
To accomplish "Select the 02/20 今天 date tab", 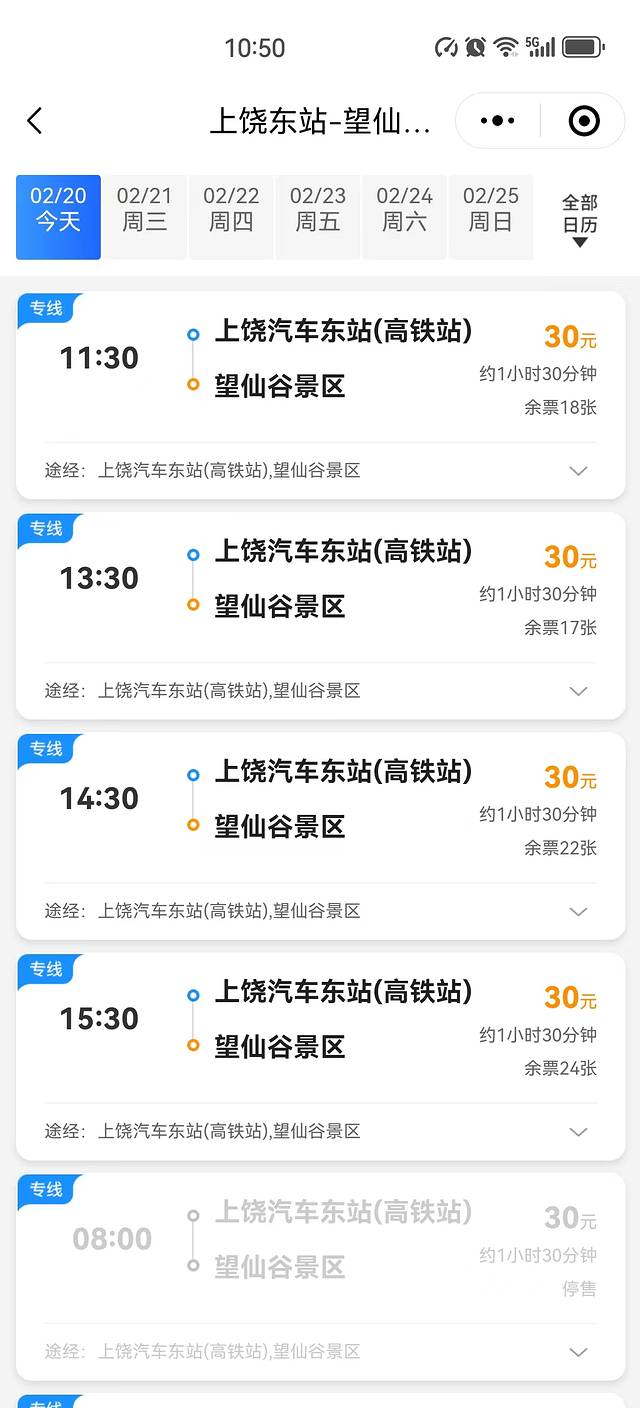I will pos(58,209).
